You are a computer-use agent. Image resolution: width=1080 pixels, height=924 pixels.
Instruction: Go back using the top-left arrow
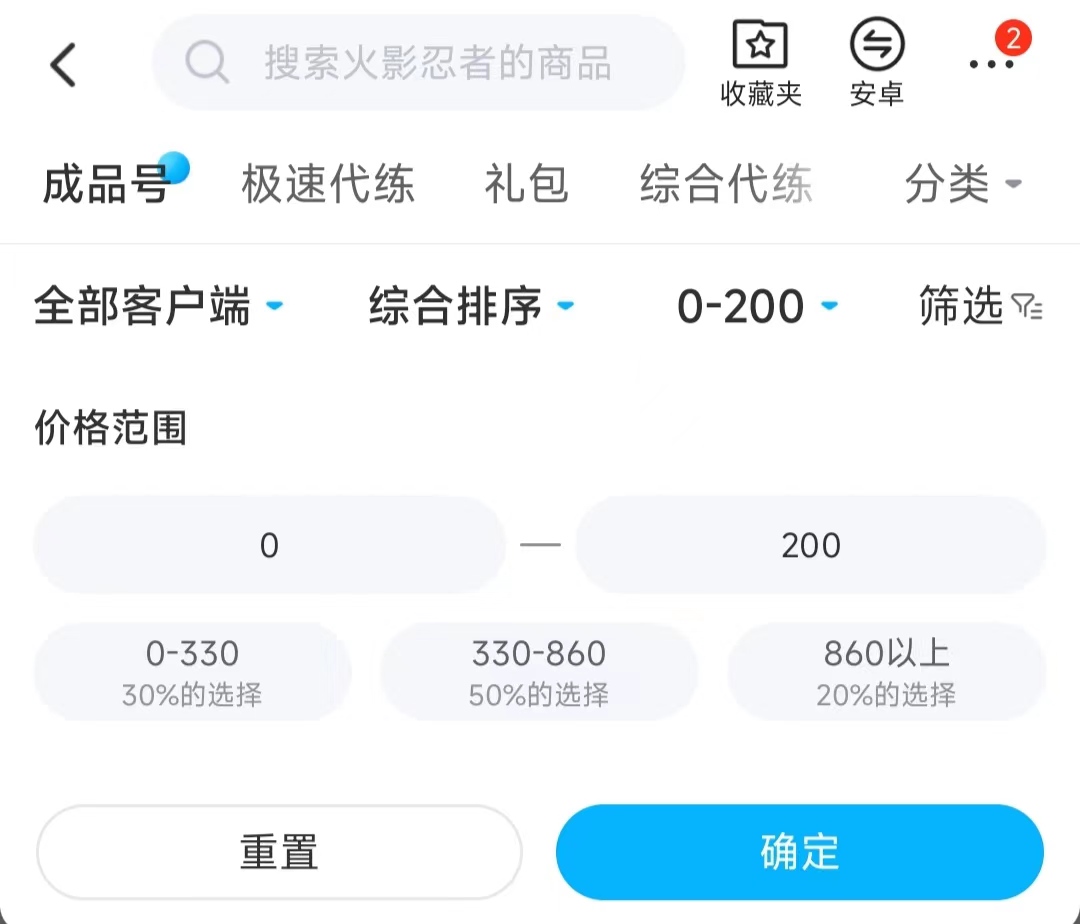63,65
